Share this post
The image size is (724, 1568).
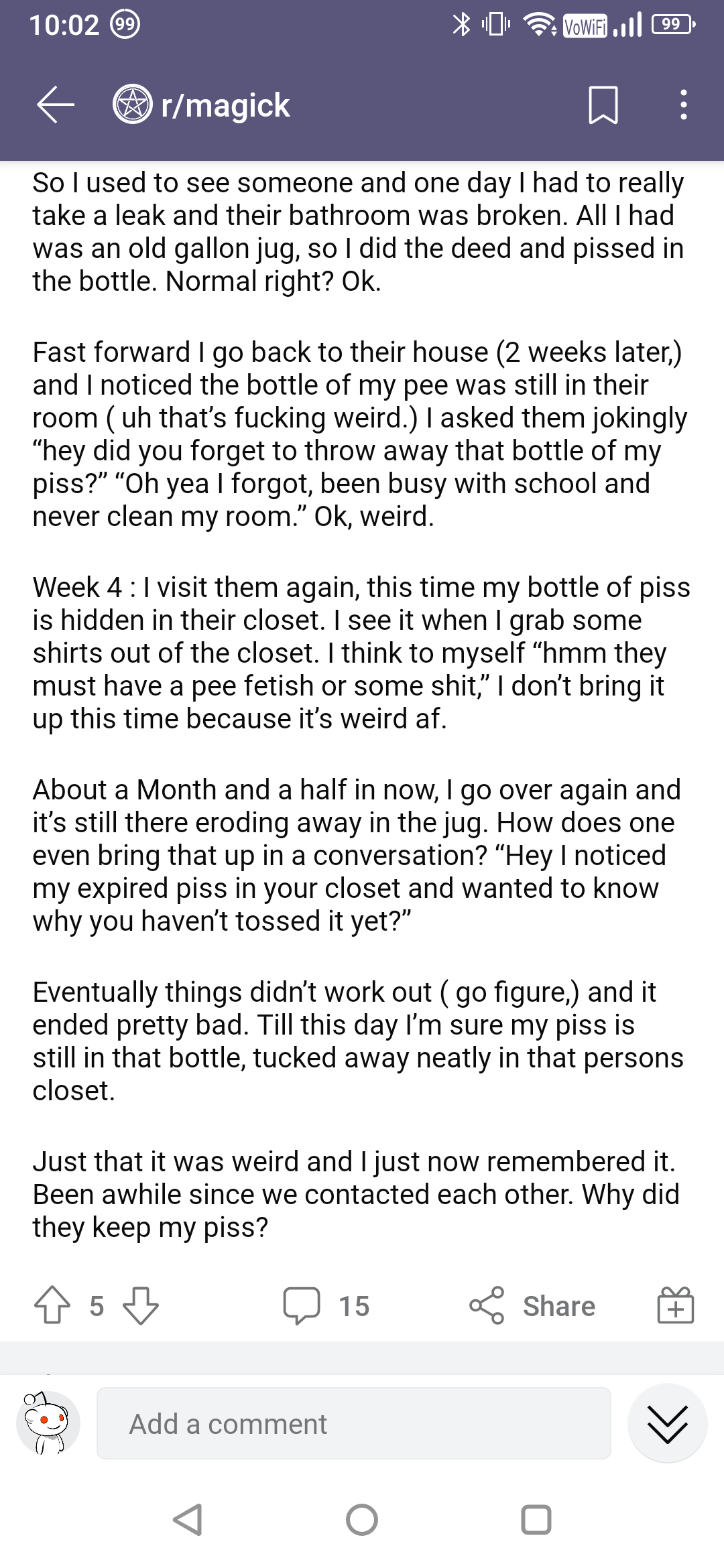[532, 1305]
